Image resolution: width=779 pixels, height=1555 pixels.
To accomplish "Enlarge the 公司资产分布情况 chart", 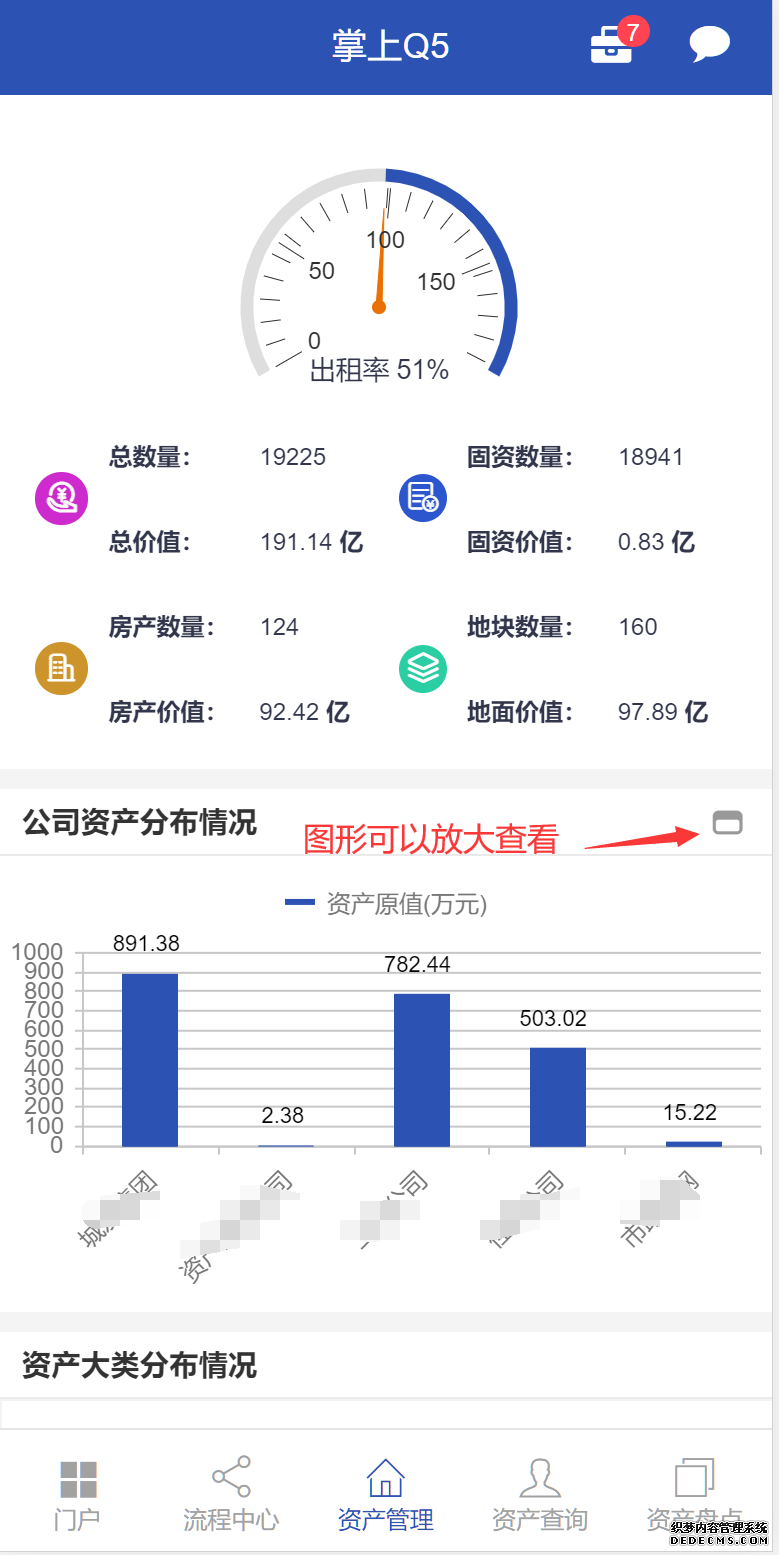I will point(727,823).
